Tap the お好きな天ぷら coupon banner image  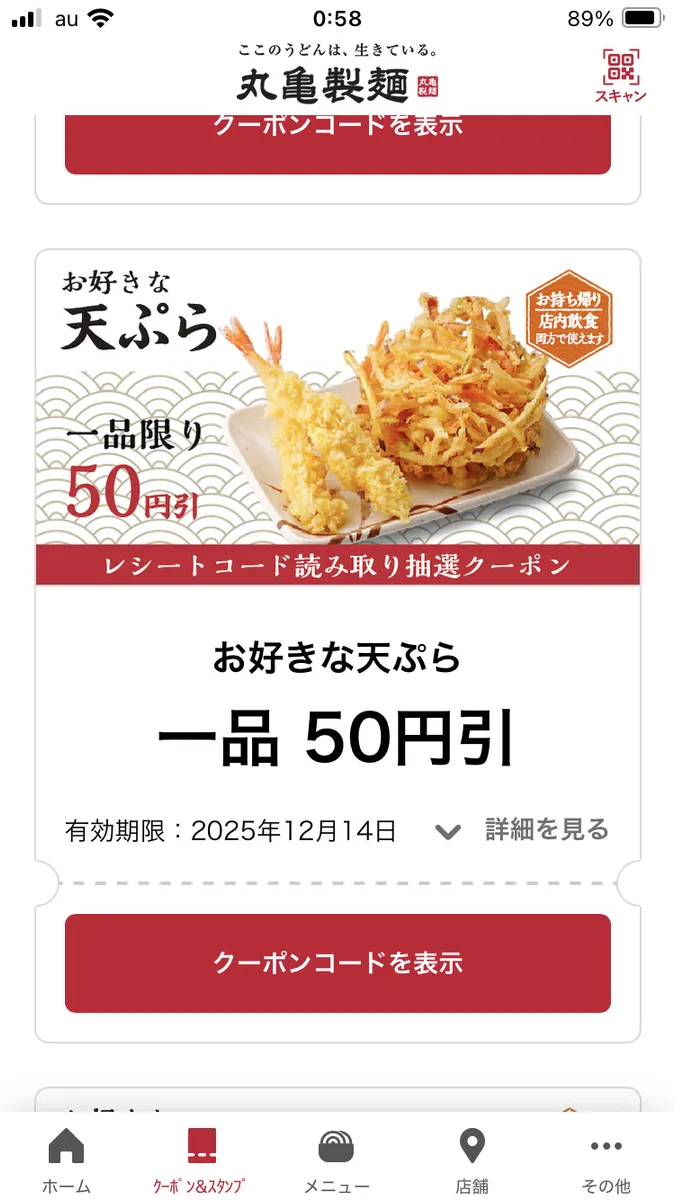click(x=338, y=417)
